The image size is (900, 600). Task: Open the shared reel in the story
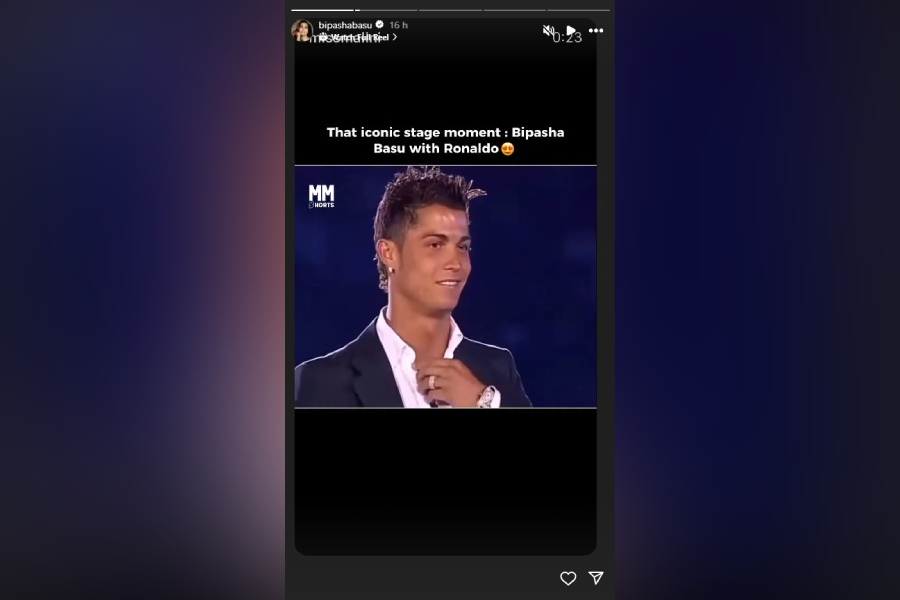pyautogui.click(x=445, y=286)
